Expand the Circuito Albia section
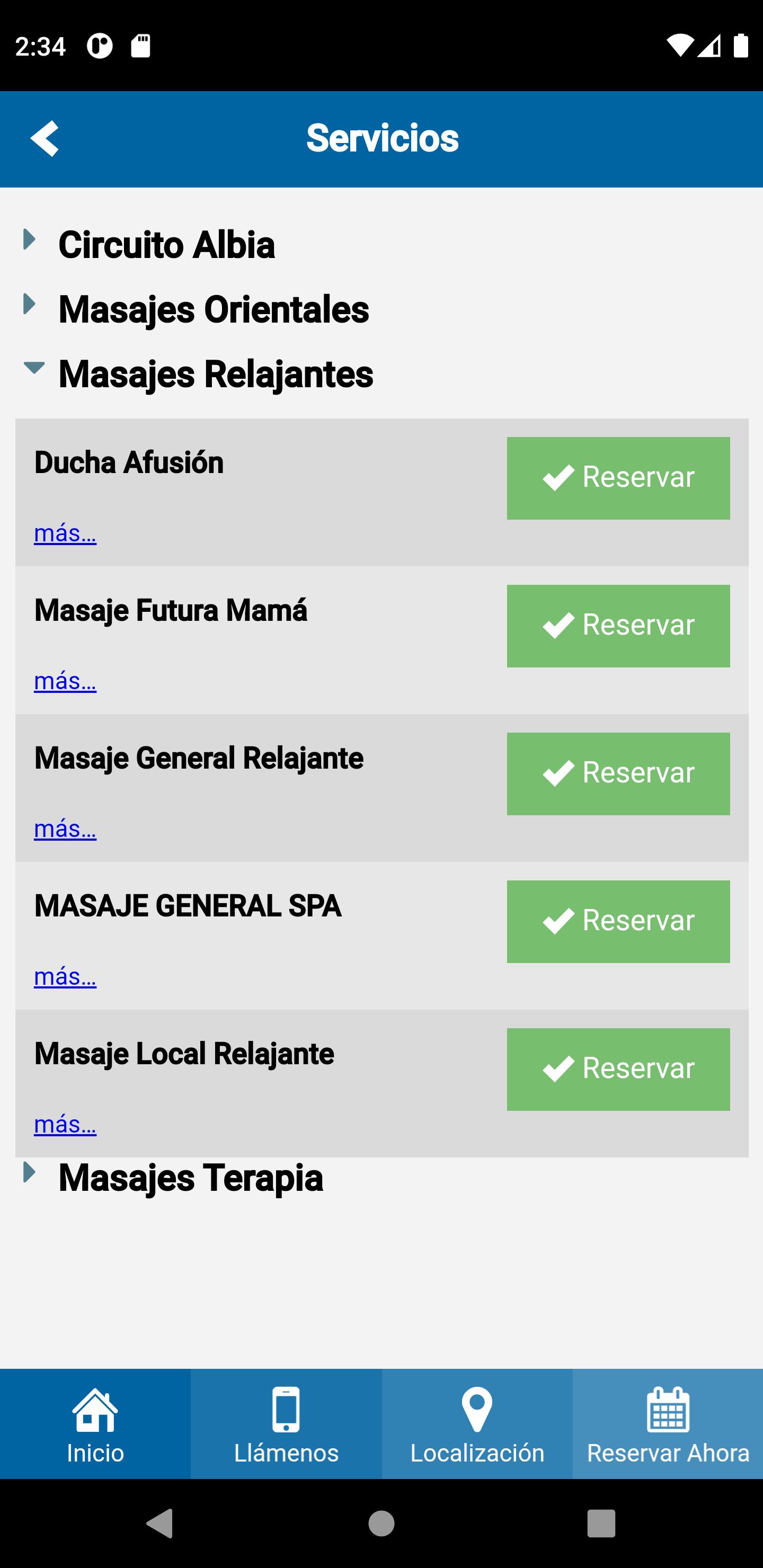 coord(166,245)
